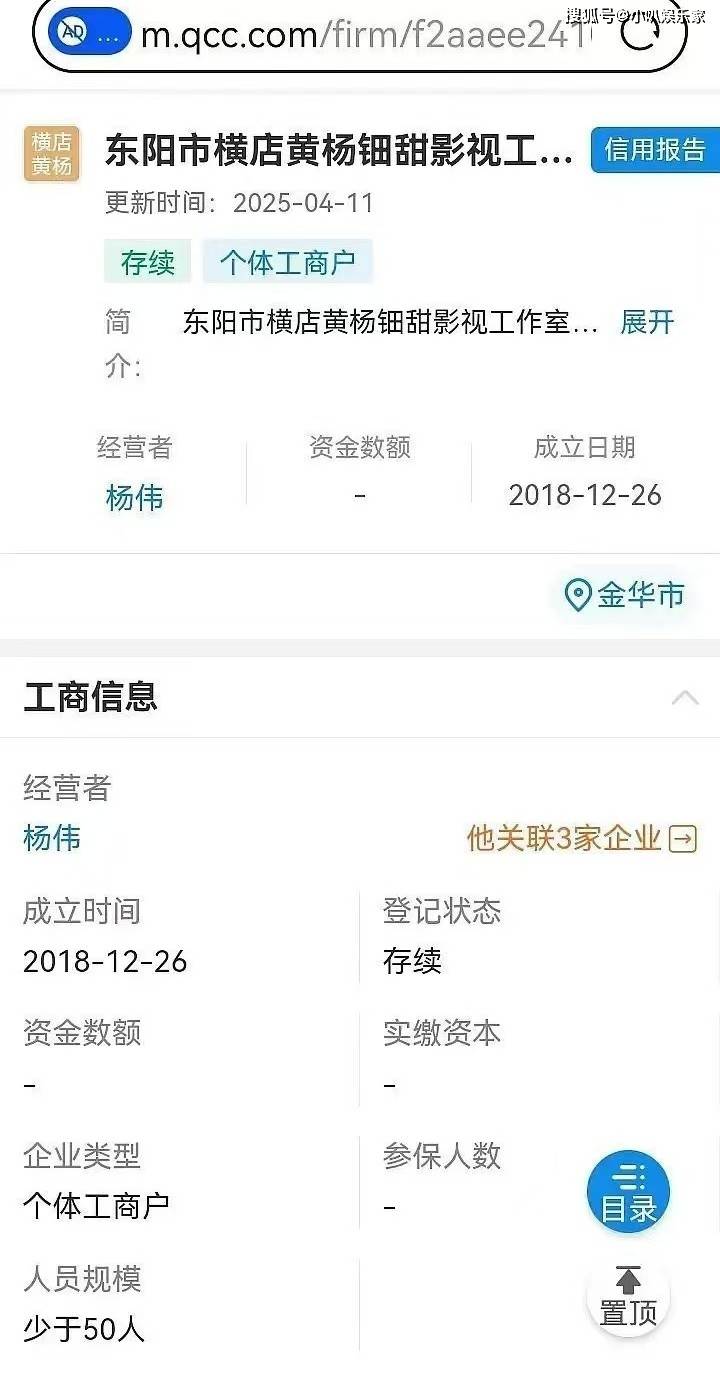The image size is (720, 1376).
Task: Collapse the 工商信息 section
Action: coord(685,698)
